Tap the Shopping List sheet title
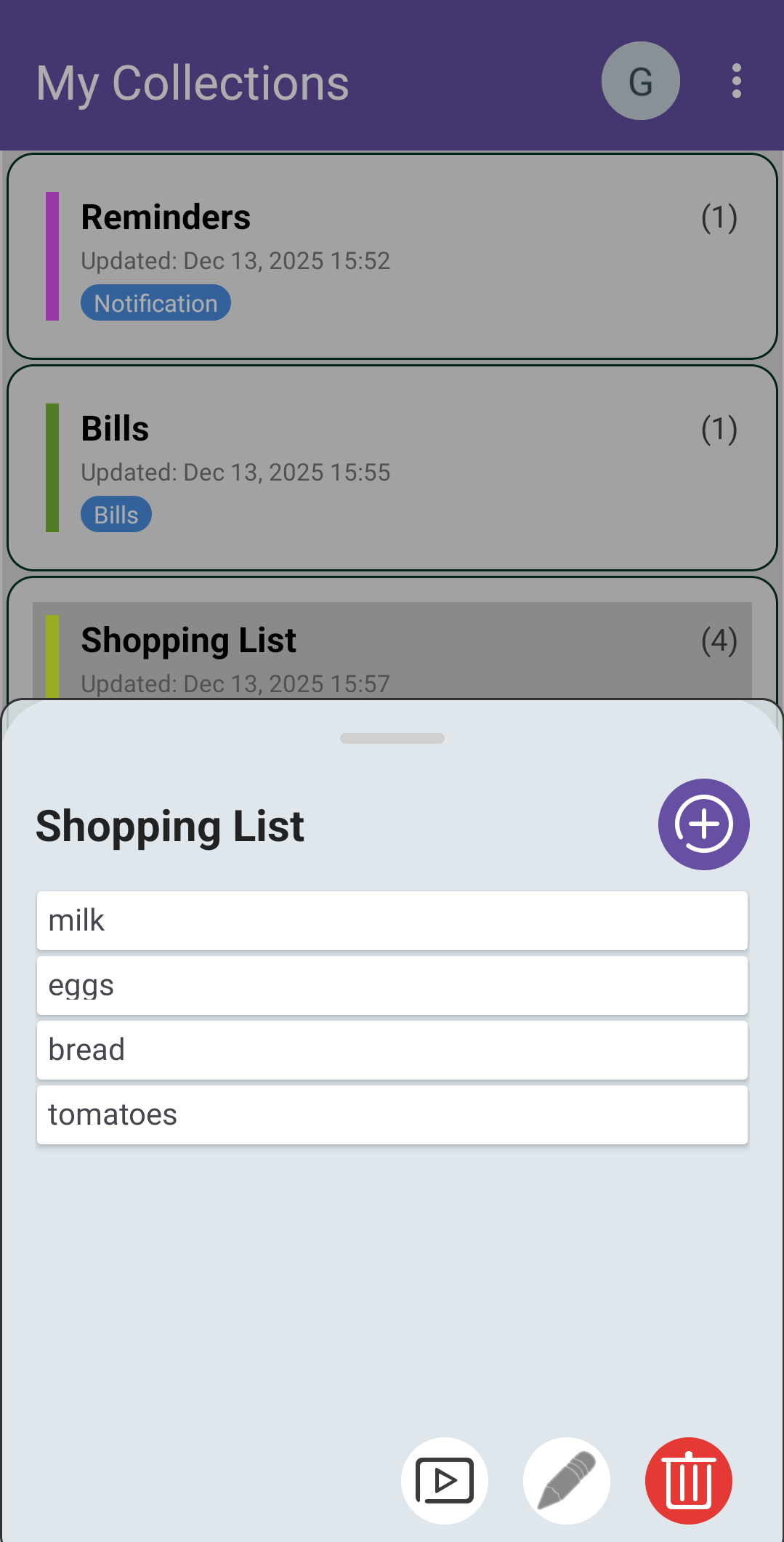Screen dimensions: 784x1542 pos(169,825)
